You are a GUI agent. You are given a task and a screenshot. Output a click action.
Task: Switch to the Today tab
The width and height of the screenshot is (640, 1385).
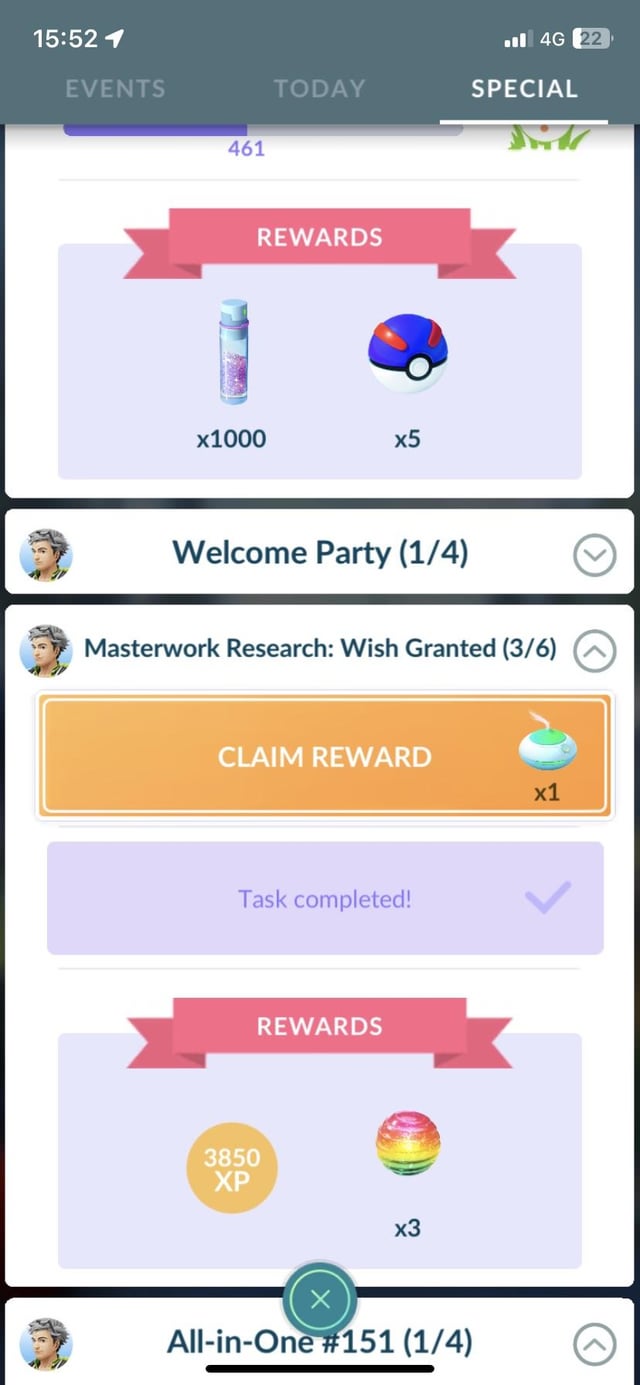click(319, 88)
